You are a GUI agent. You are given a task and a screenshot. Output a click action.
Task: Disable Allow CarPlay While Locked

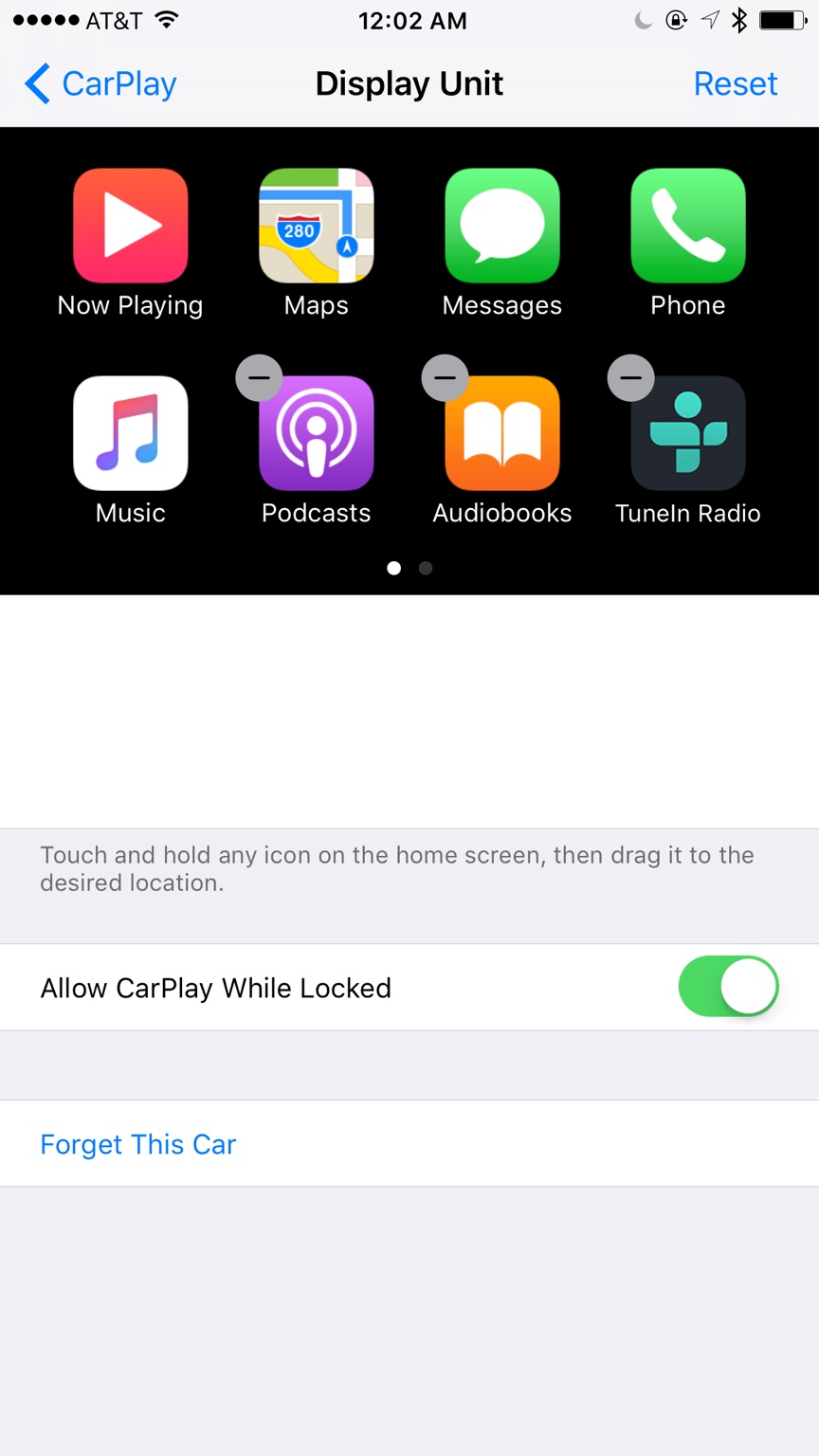click(728, 987)
